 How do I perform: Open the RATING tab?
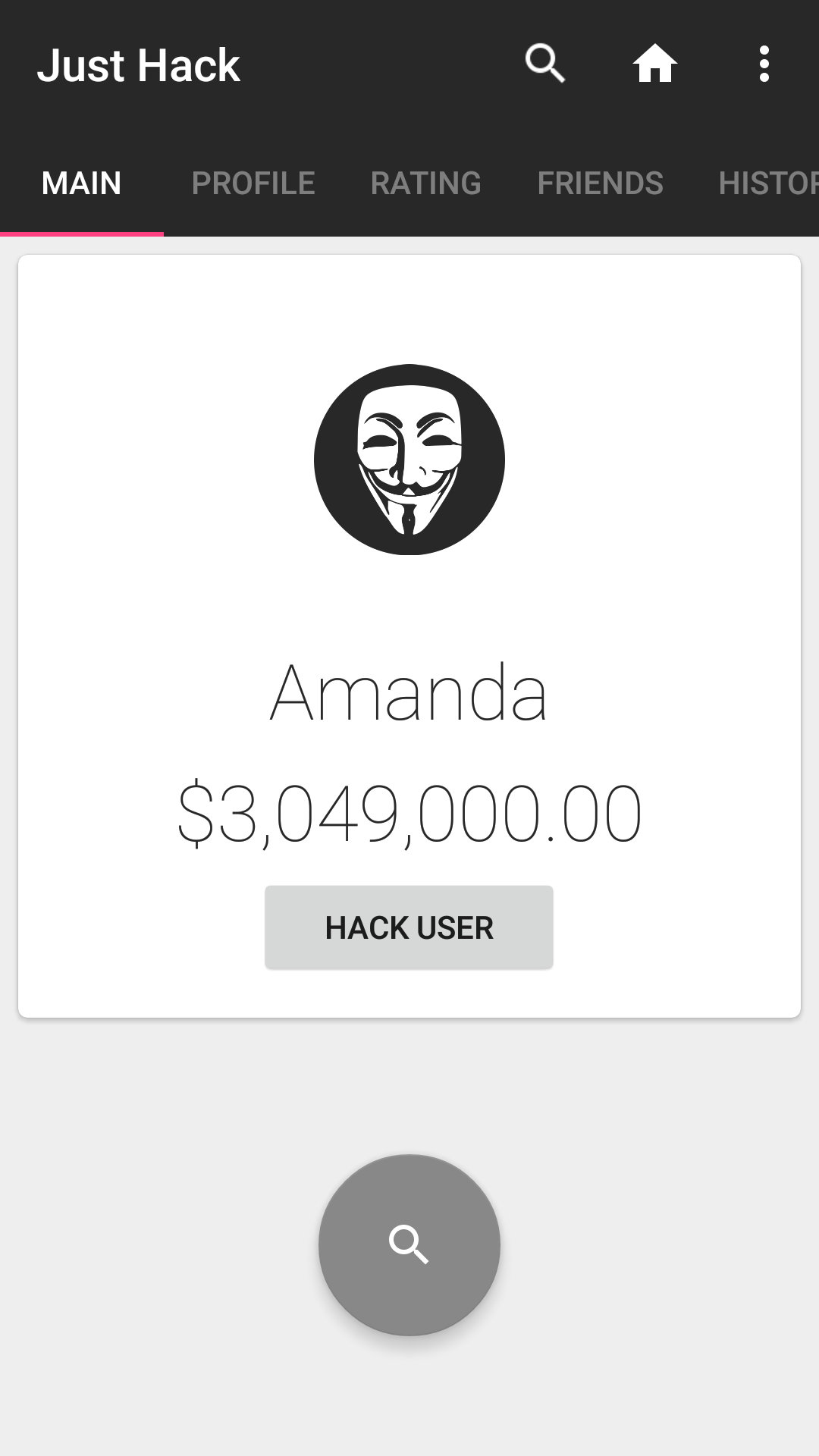pos(426,183)
